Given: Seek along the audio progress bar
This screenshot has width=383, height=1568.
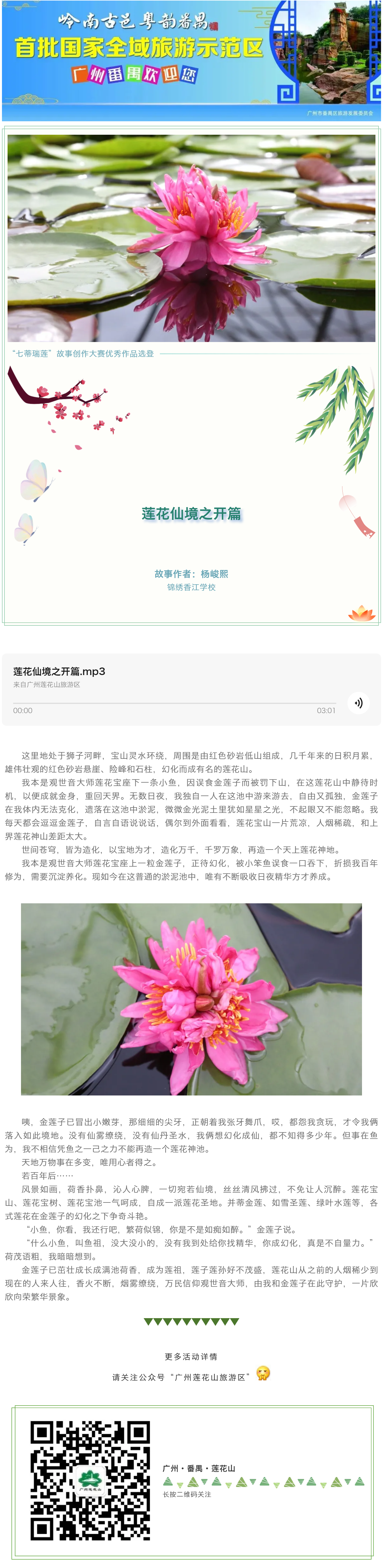Looking at the screenshot, I should (174, 703).
